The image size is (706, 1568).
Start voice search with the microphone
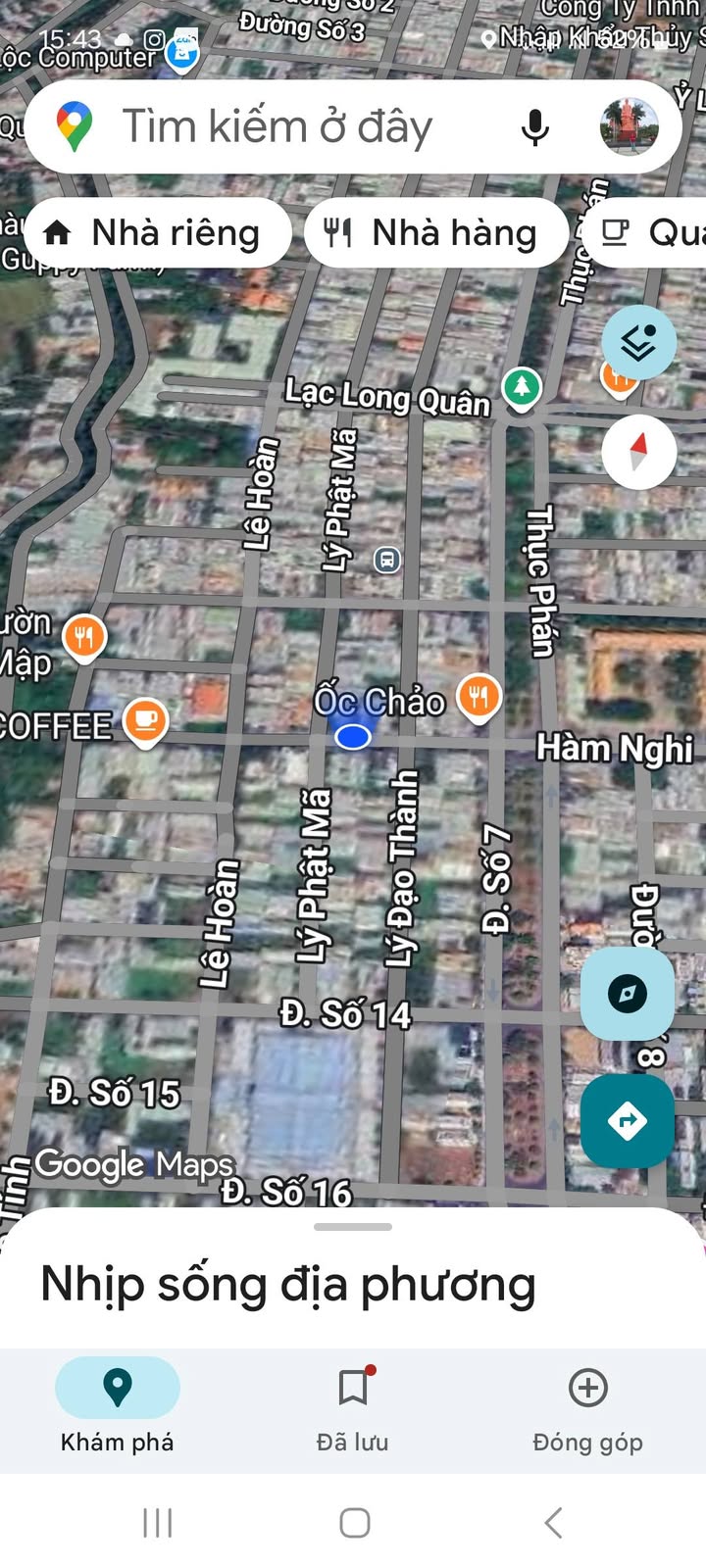tap(534, 127)
